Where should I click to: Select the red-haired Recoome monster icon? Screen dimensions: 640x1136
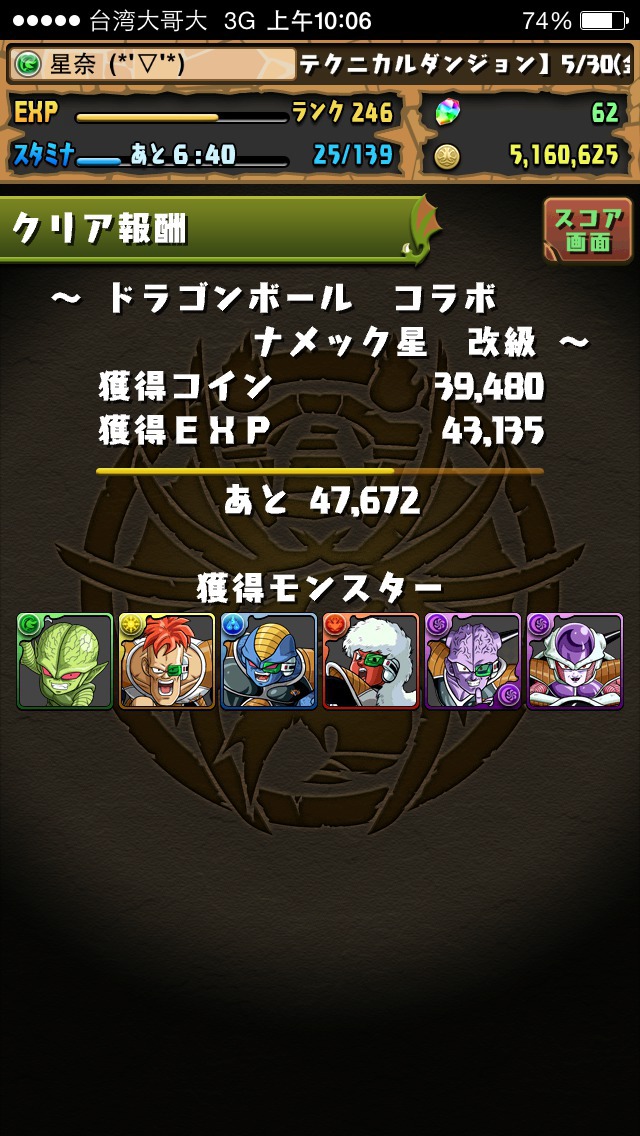(167, 661)
